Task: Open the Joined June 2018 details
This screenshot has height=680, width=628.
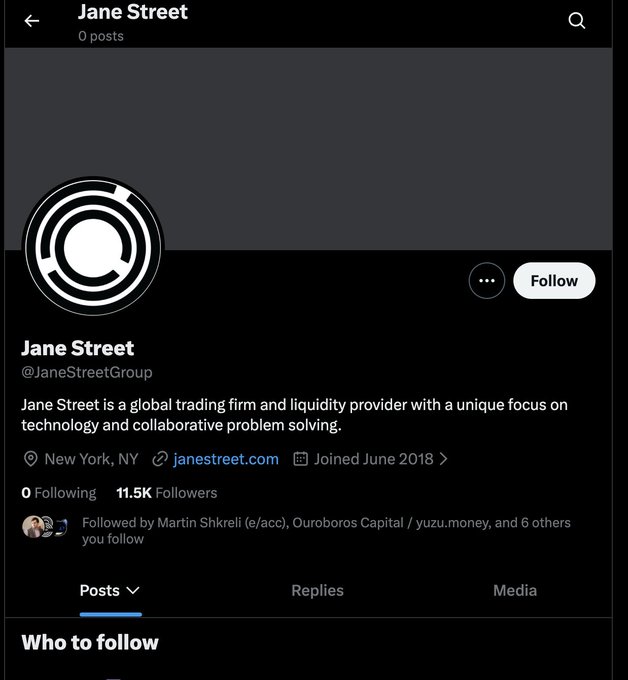Action: [x=372, y=459]
